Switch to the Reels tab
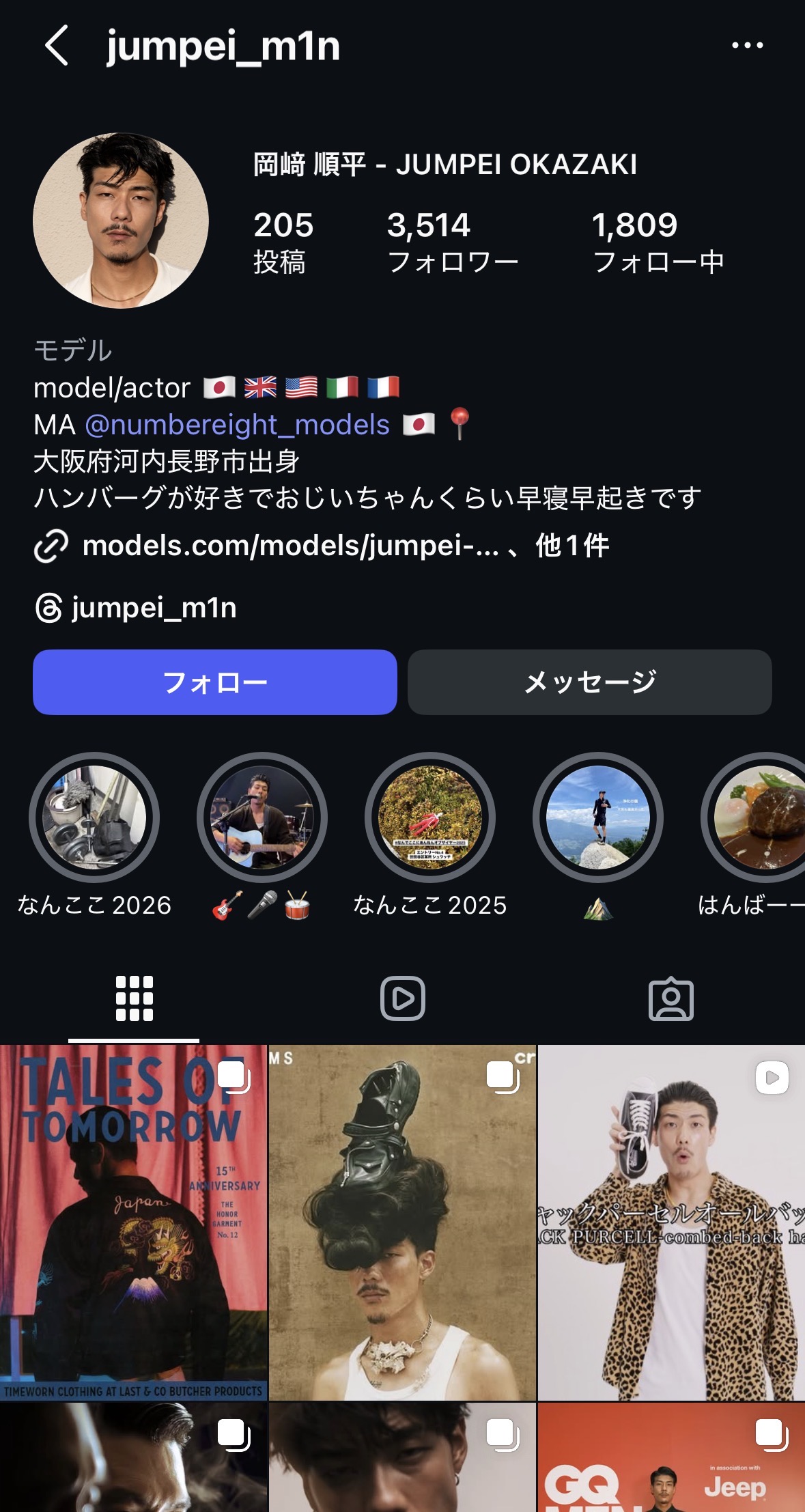Image resolution: width=805 pixels, height=1512 pixels. point(402,998)
